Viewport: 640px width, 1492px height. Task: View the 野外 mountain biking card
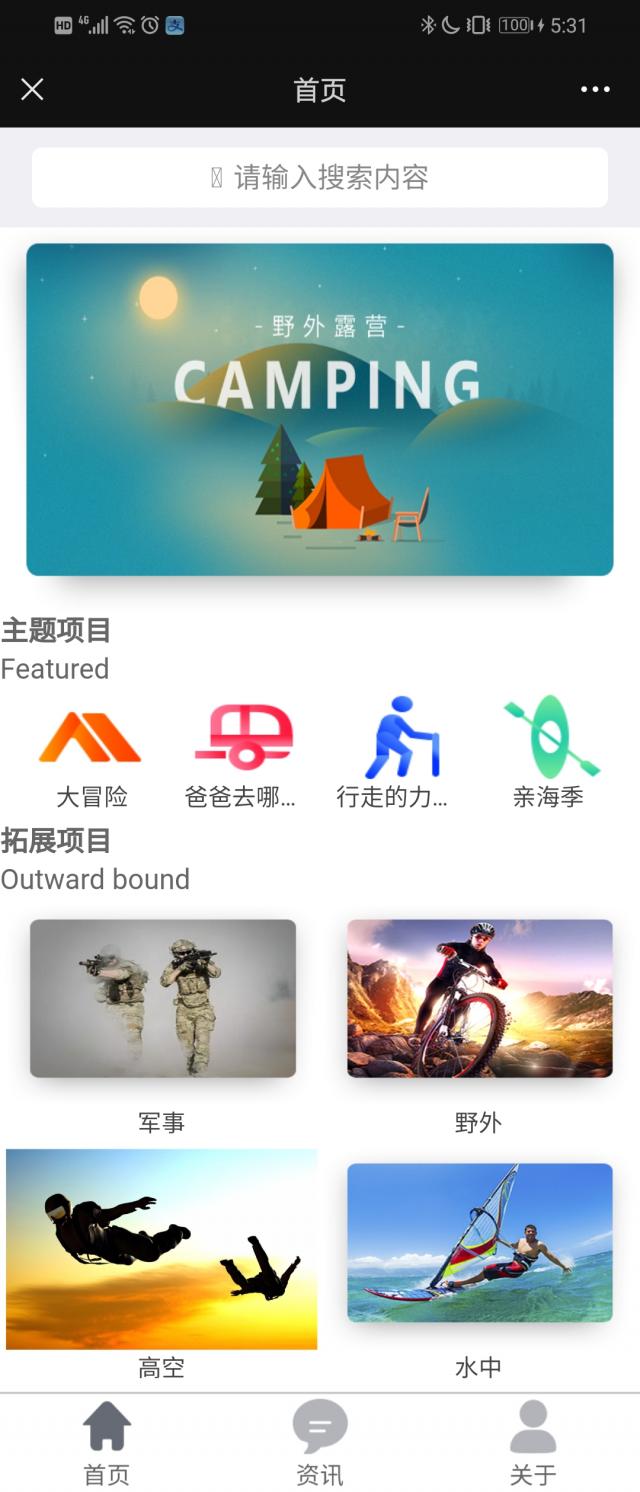[479, 998]
